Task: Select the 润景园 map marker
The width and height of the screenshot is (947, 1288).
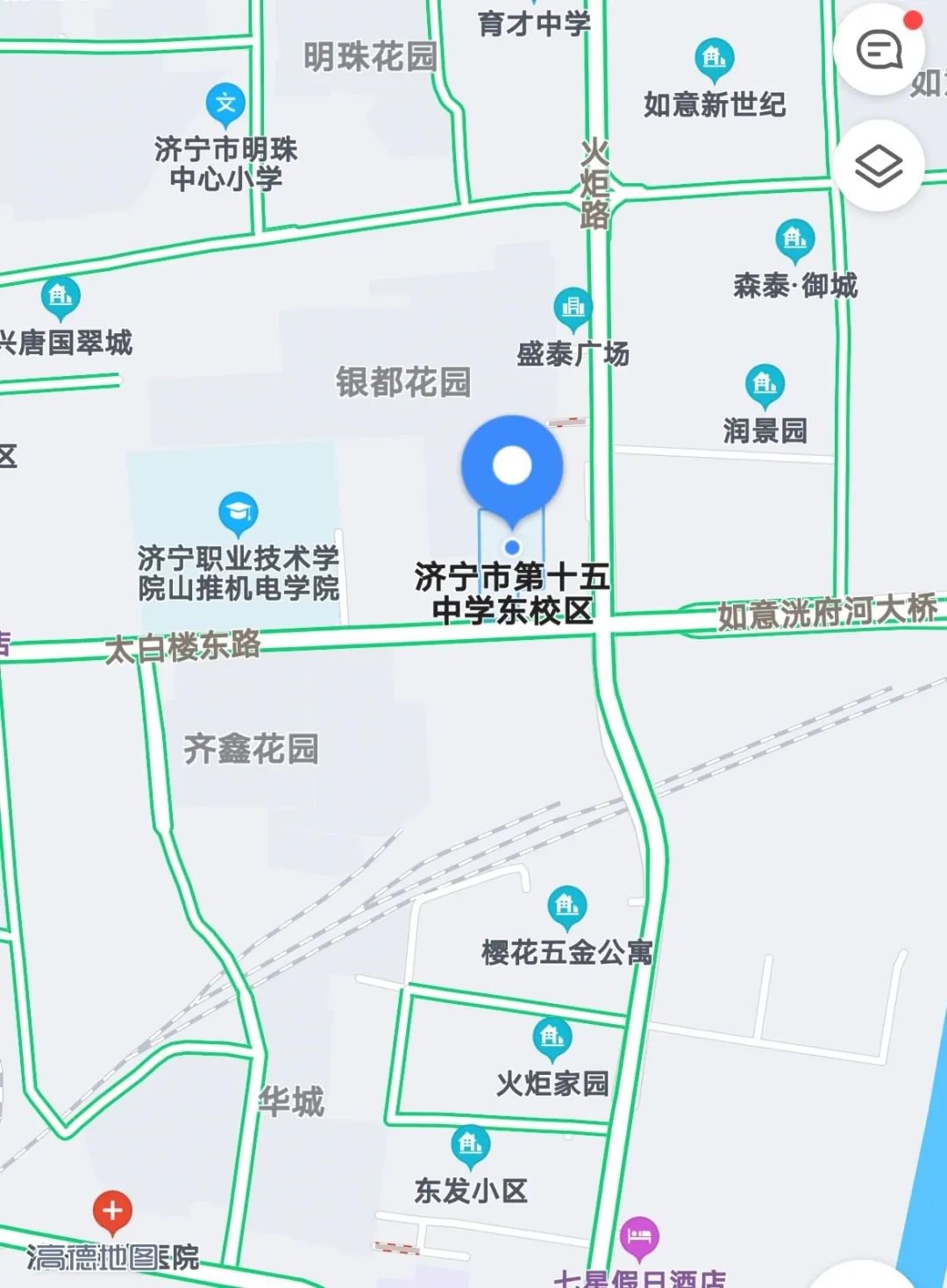Action: (765, 384)
